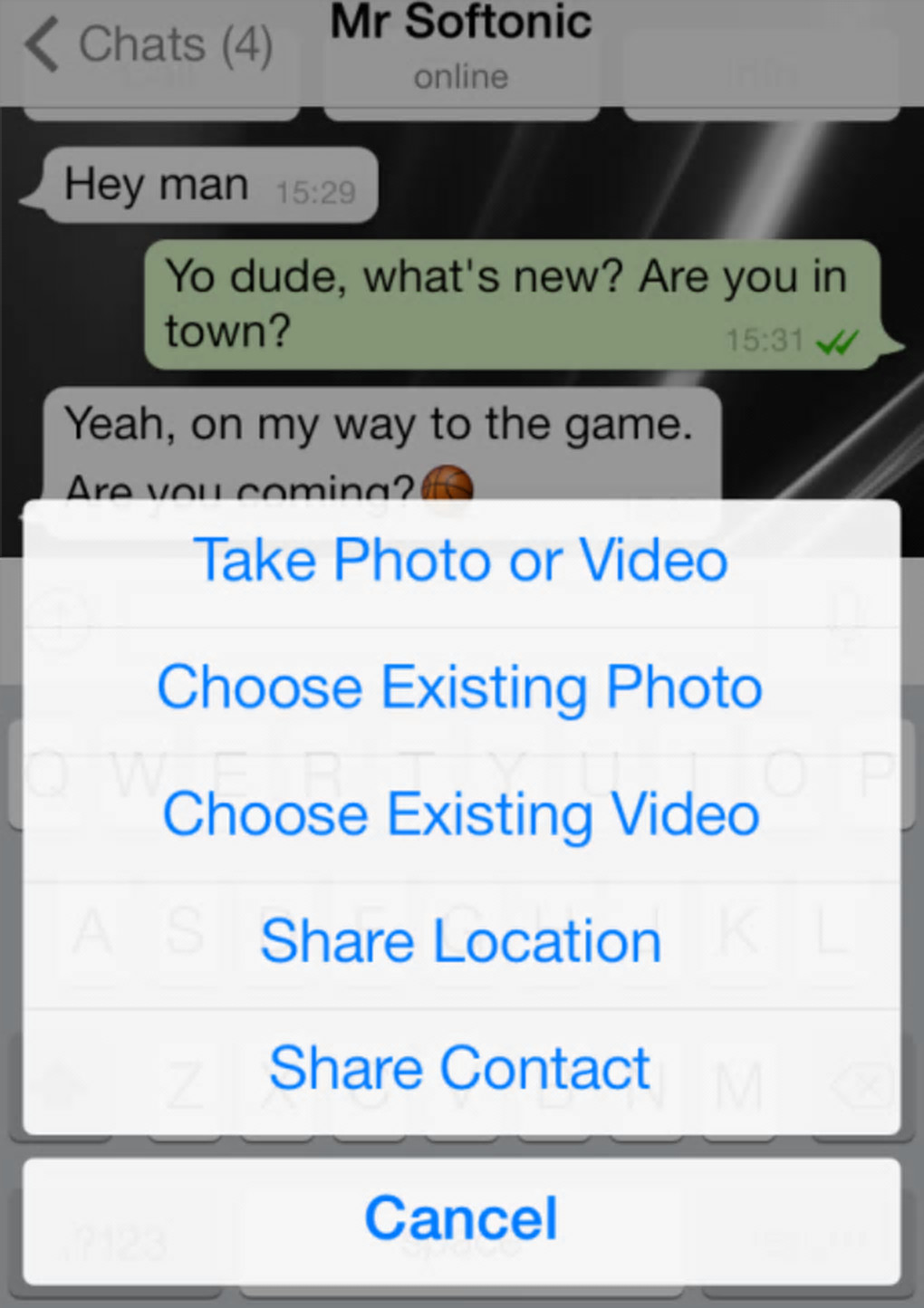Pick Choose Existing Photo option
The image size is (924, 1308).
click(461, 688)
